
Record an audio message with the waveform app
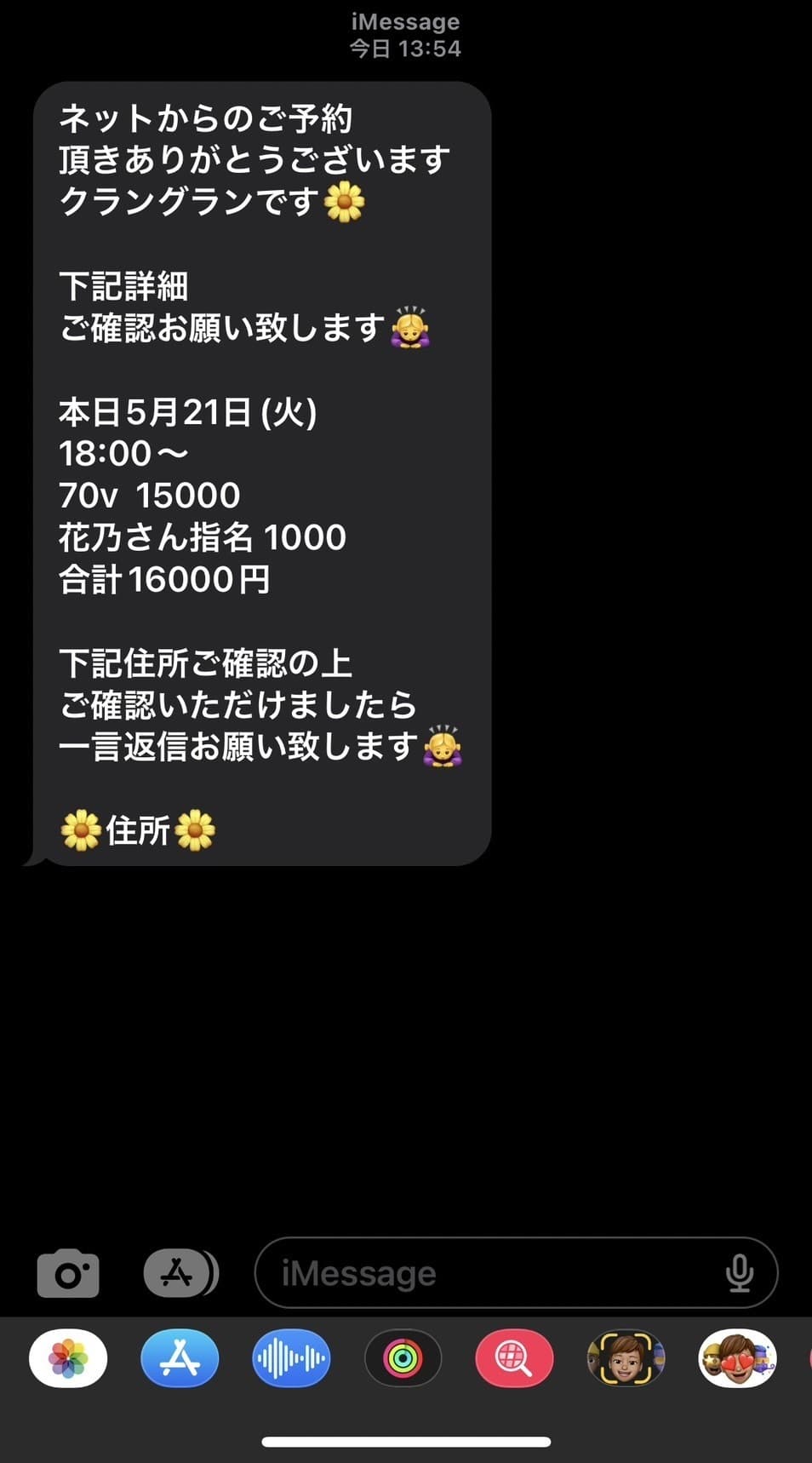click(x=291, y=1358)
